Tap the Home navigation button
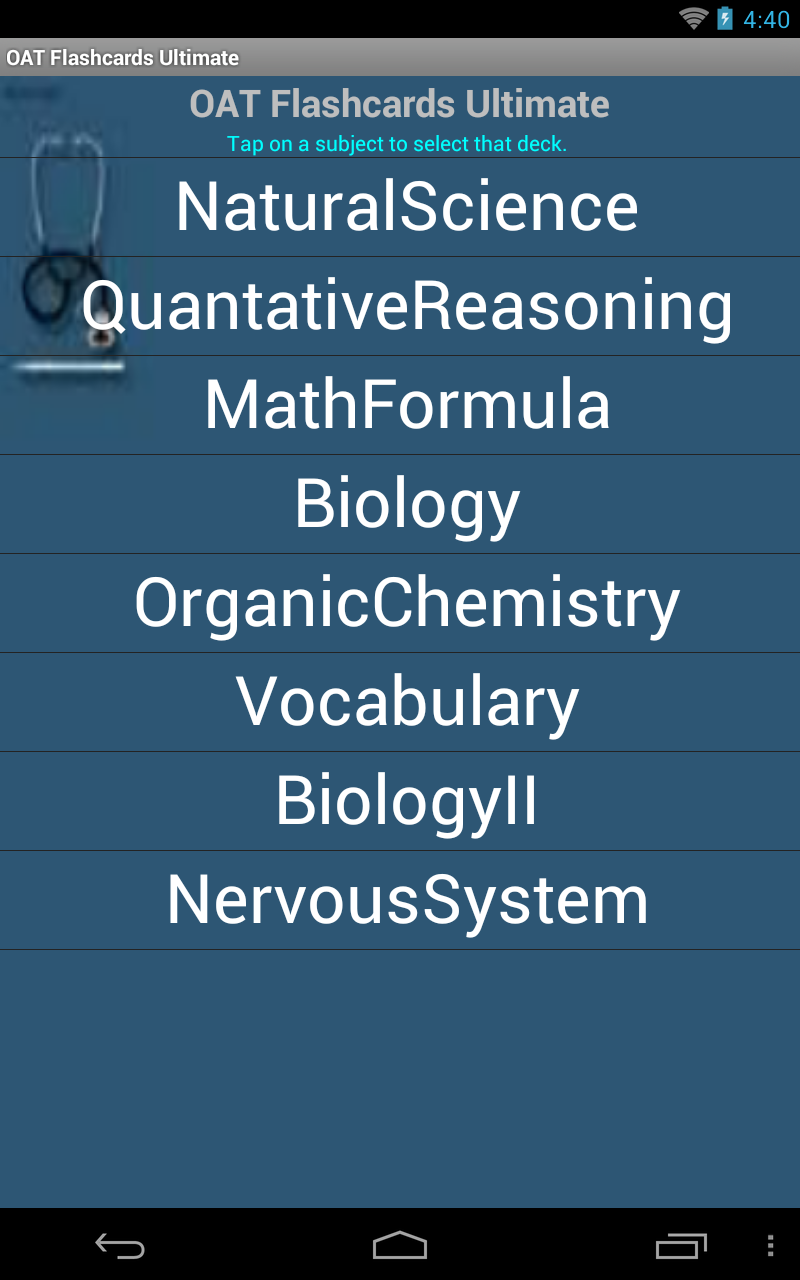The width and height of the screenshot is (800, 1280). tap(400, 1247)
